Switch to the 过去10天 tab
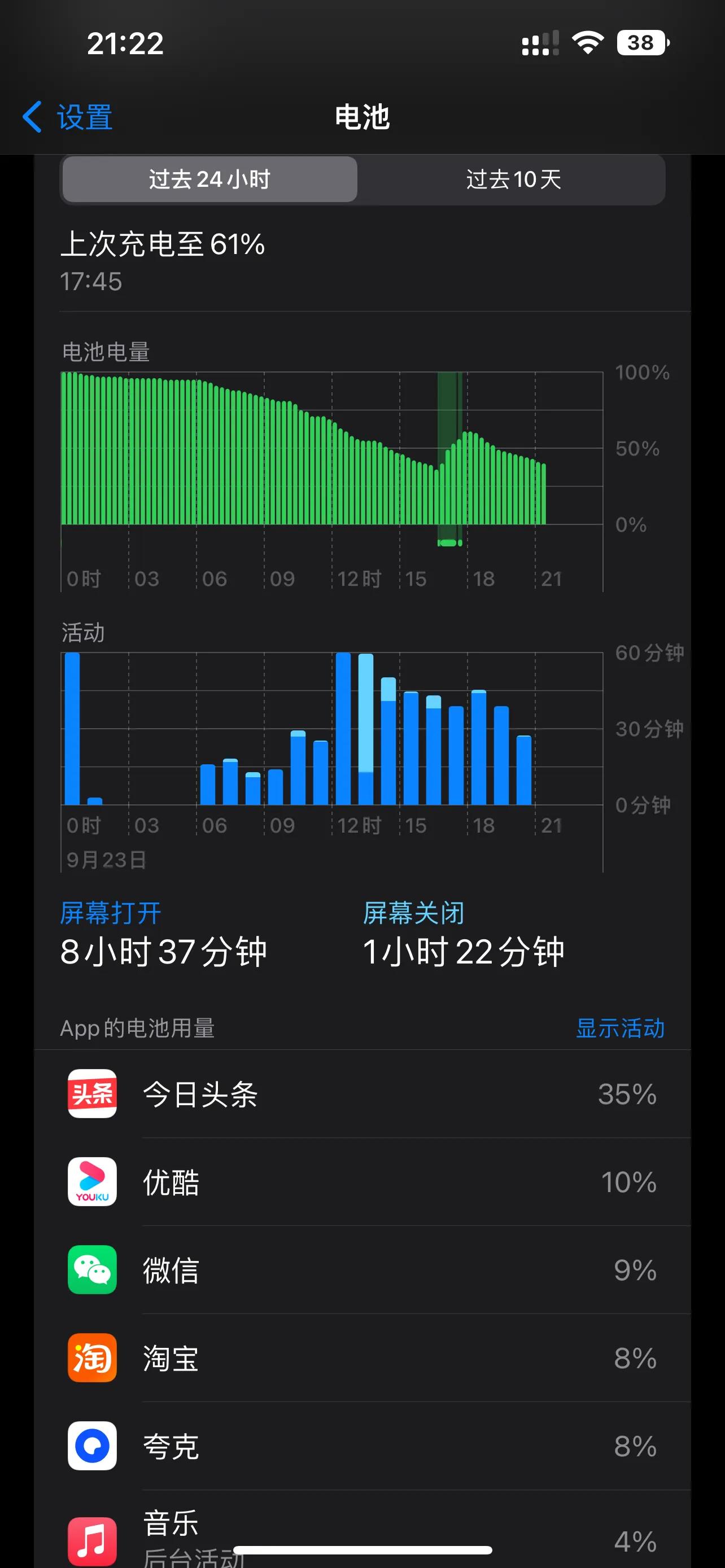 pos(513,179)
